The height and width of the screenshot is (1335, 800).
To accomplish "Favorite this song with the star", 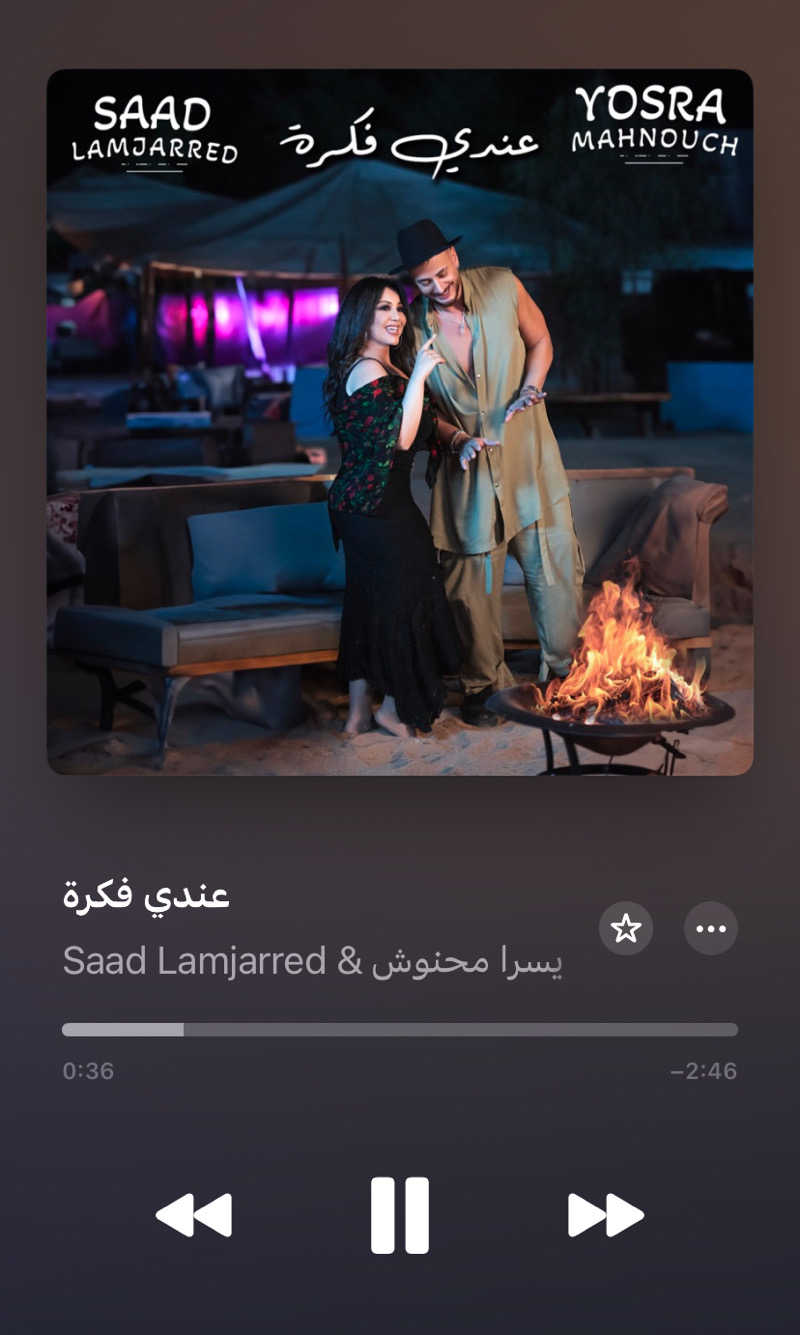I will click(x=626, y=929).
